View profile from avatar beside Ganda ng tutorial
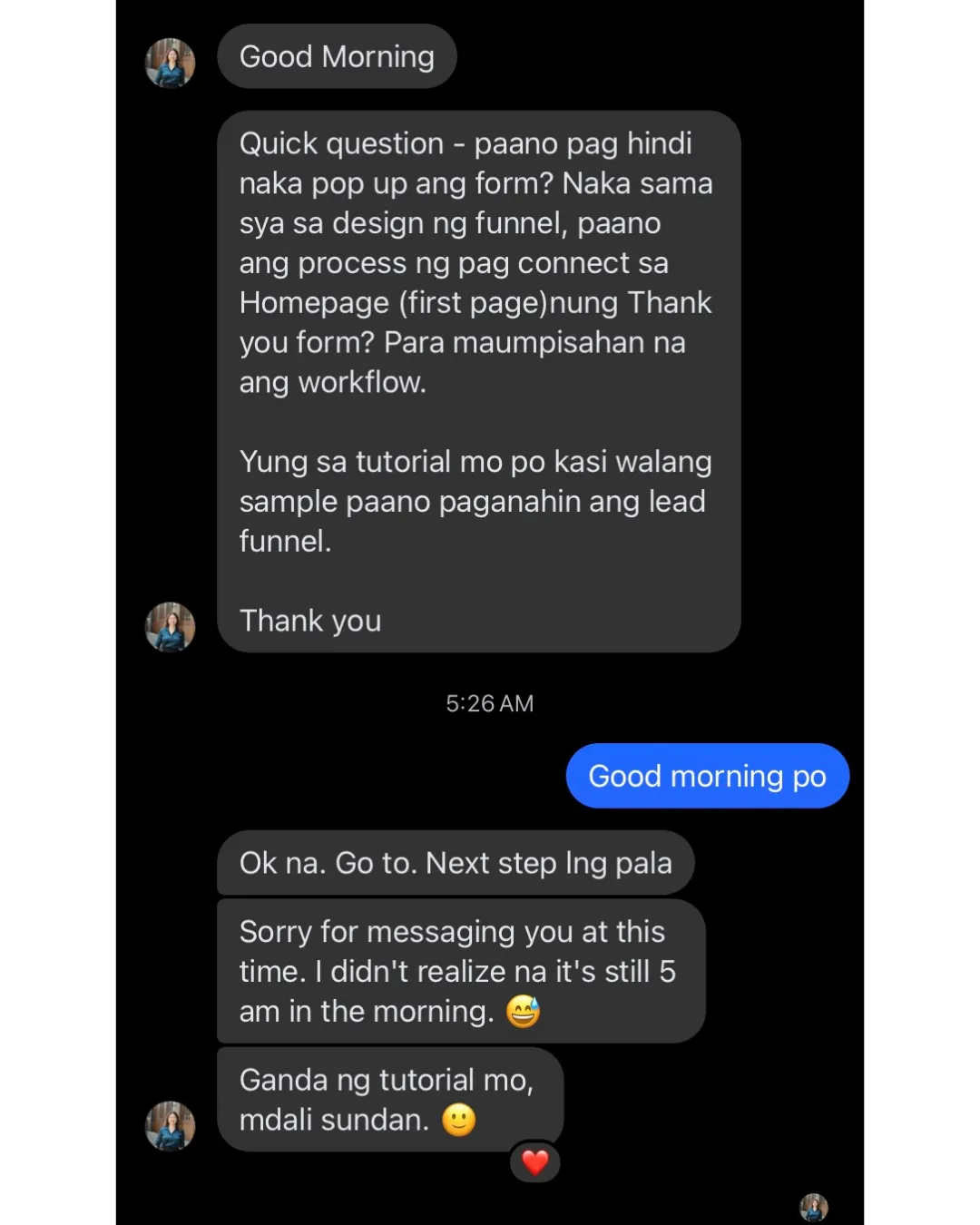The width and height of the screenshot is (980, 1225). 171,1126
